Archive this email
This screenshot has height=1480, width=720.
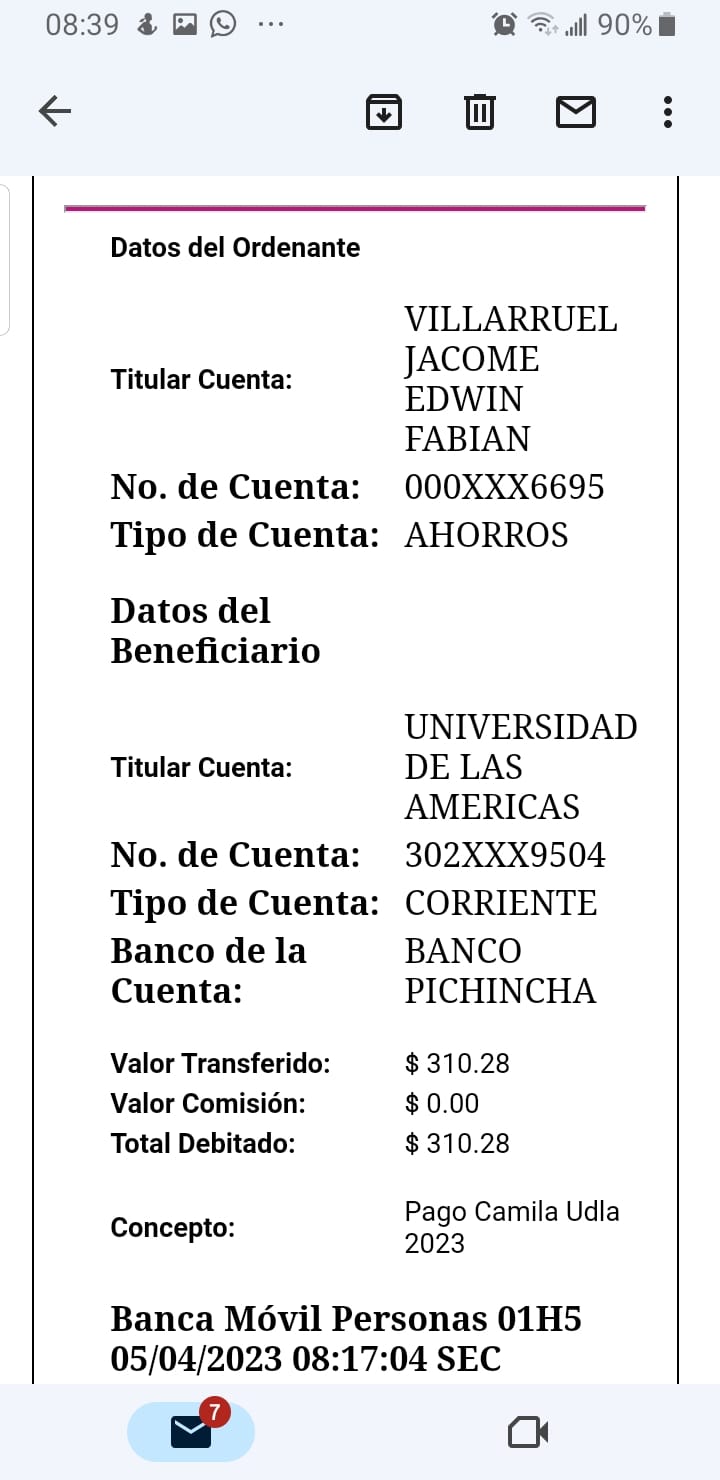point(384,112)
